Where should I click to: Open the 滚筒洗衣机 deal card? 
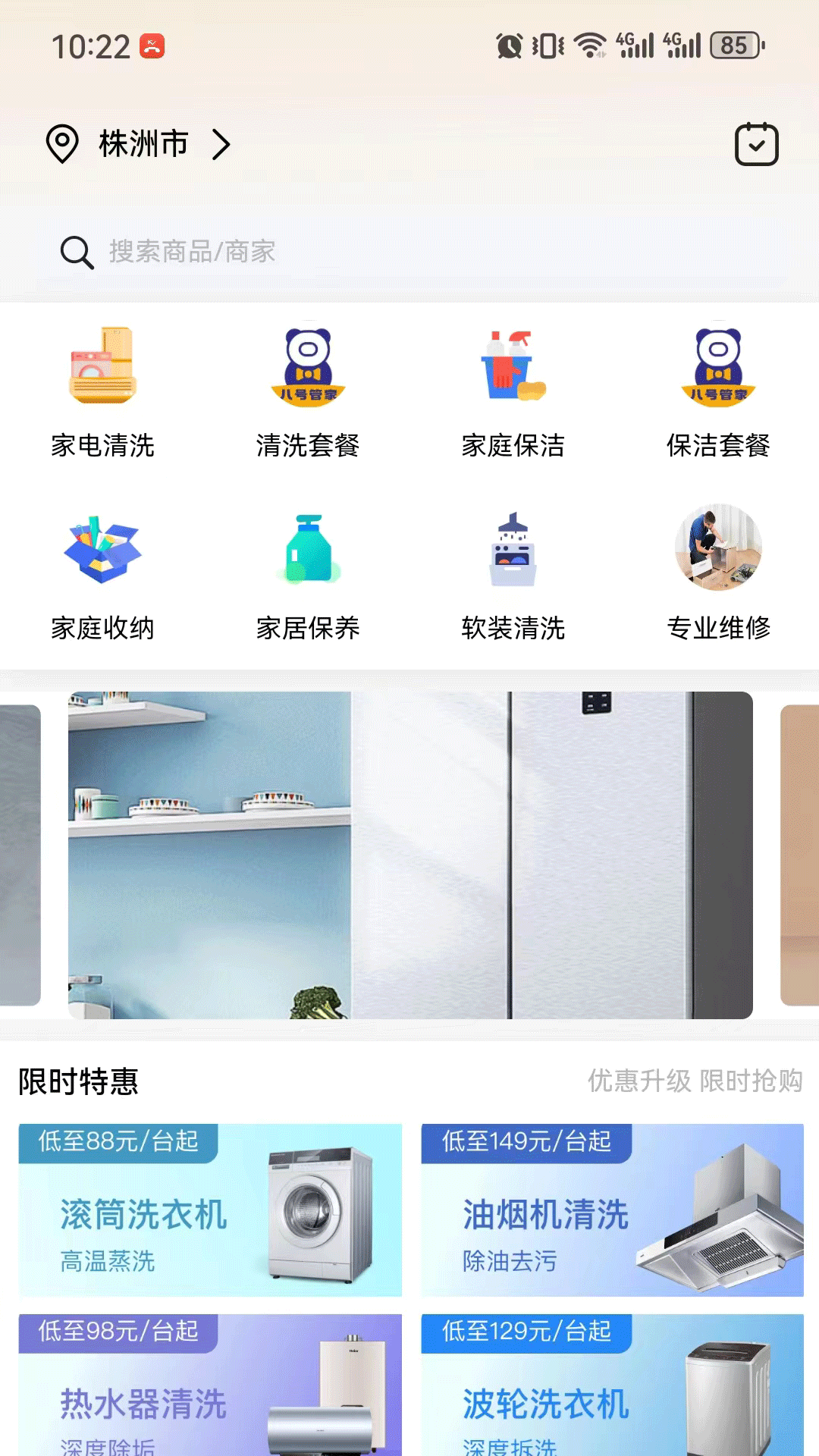click(210, 1210)
